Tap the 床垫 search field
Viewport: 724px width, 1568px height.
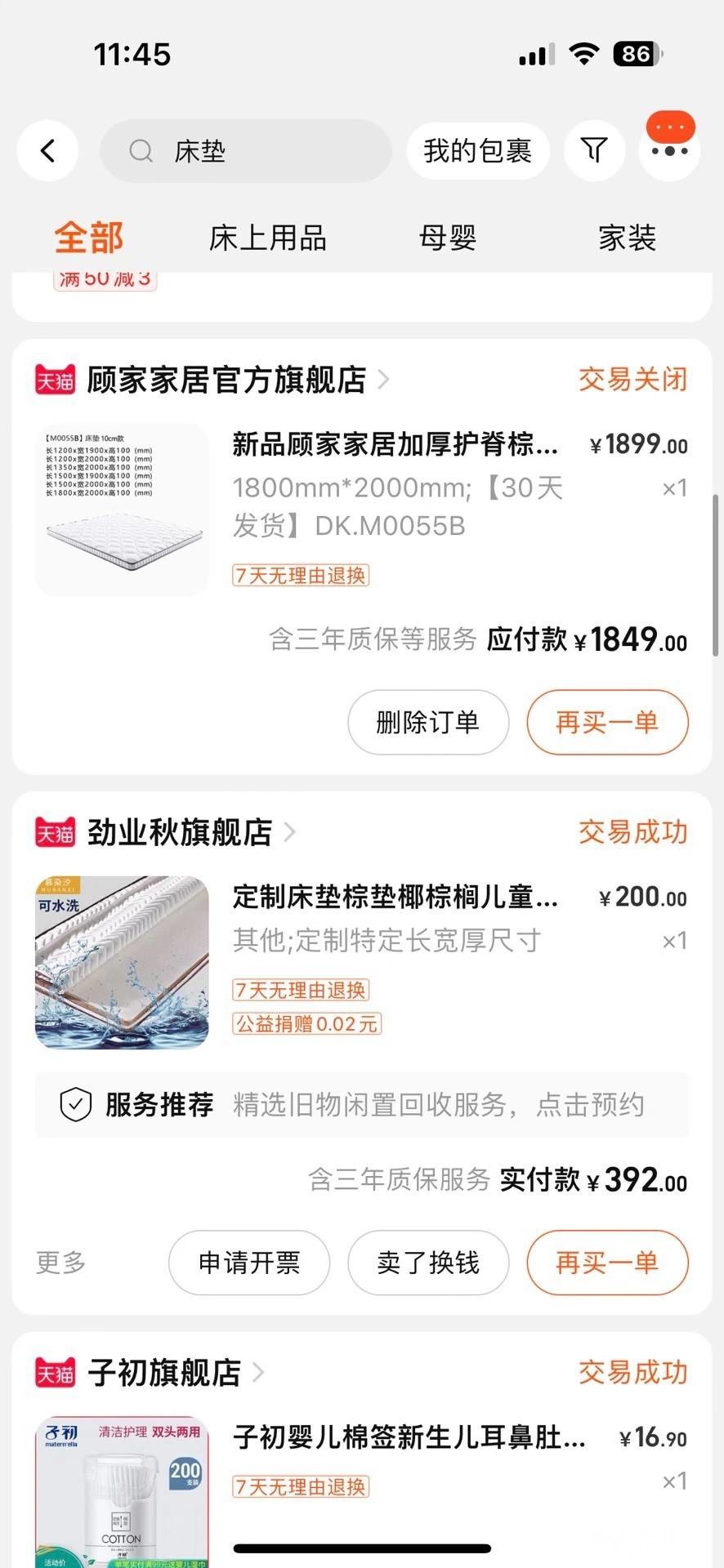[245, 151]
